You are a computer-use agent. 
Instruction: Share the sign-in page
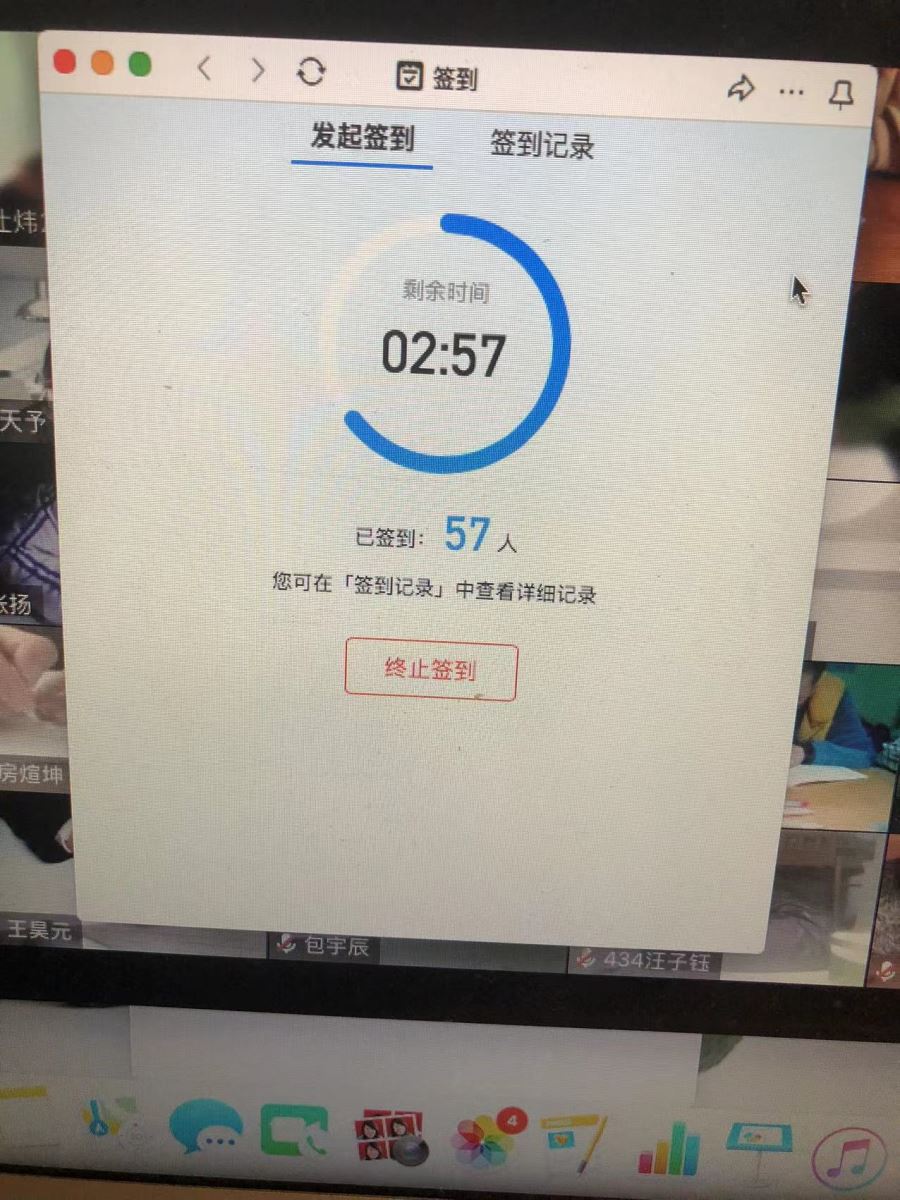740,90
